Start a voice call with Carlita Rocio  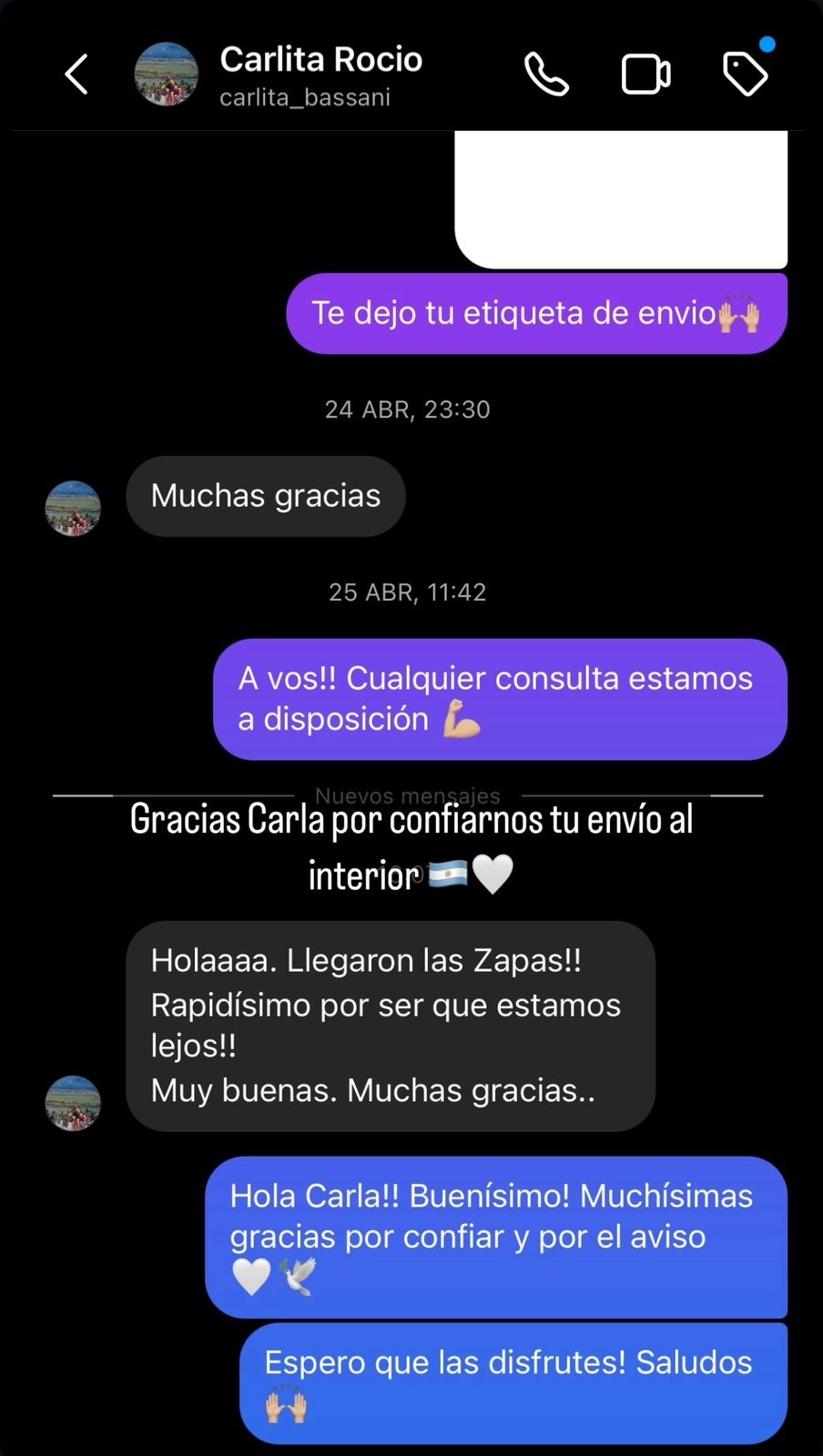(546, 73)
